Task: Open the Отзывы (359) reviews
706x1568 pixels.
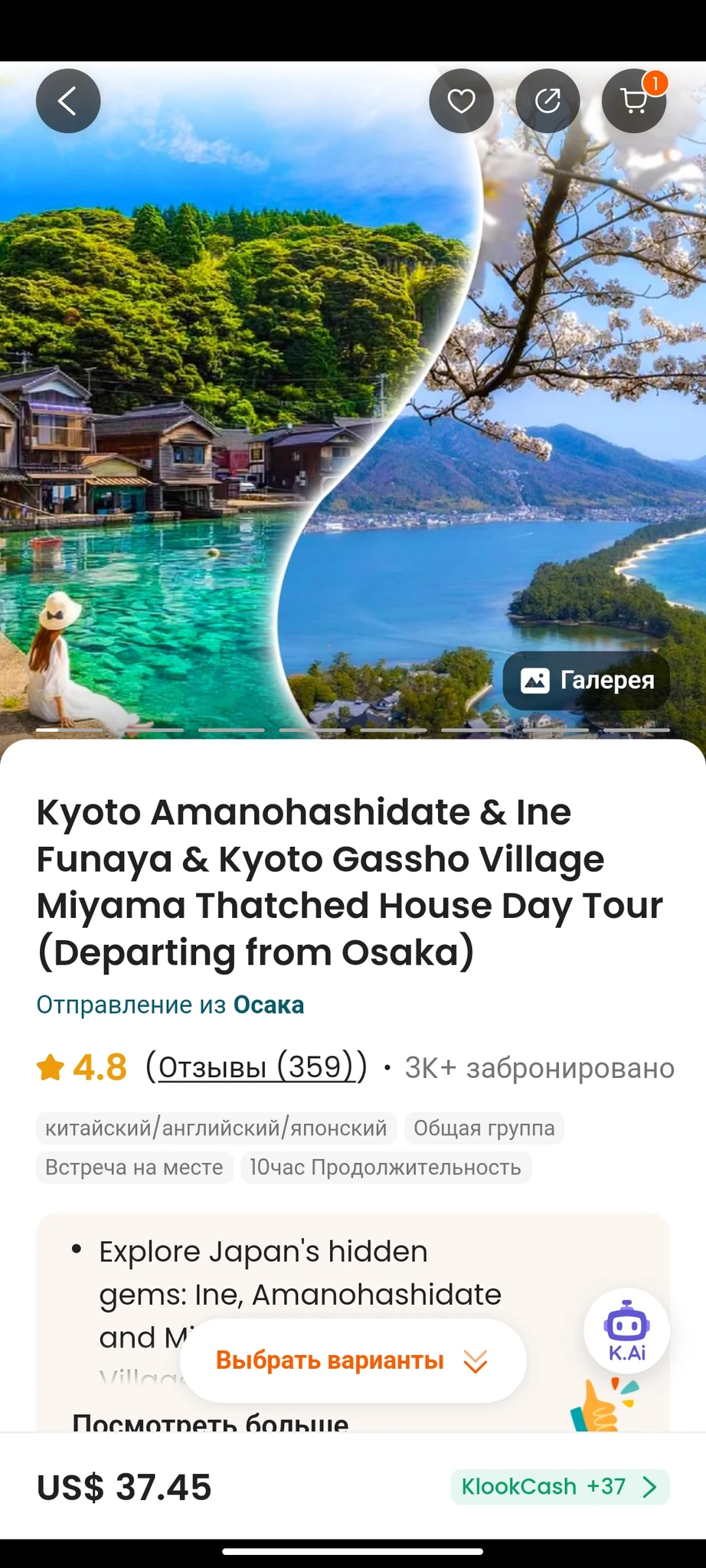Action: pyautogui.click(x=257, y=1067)
